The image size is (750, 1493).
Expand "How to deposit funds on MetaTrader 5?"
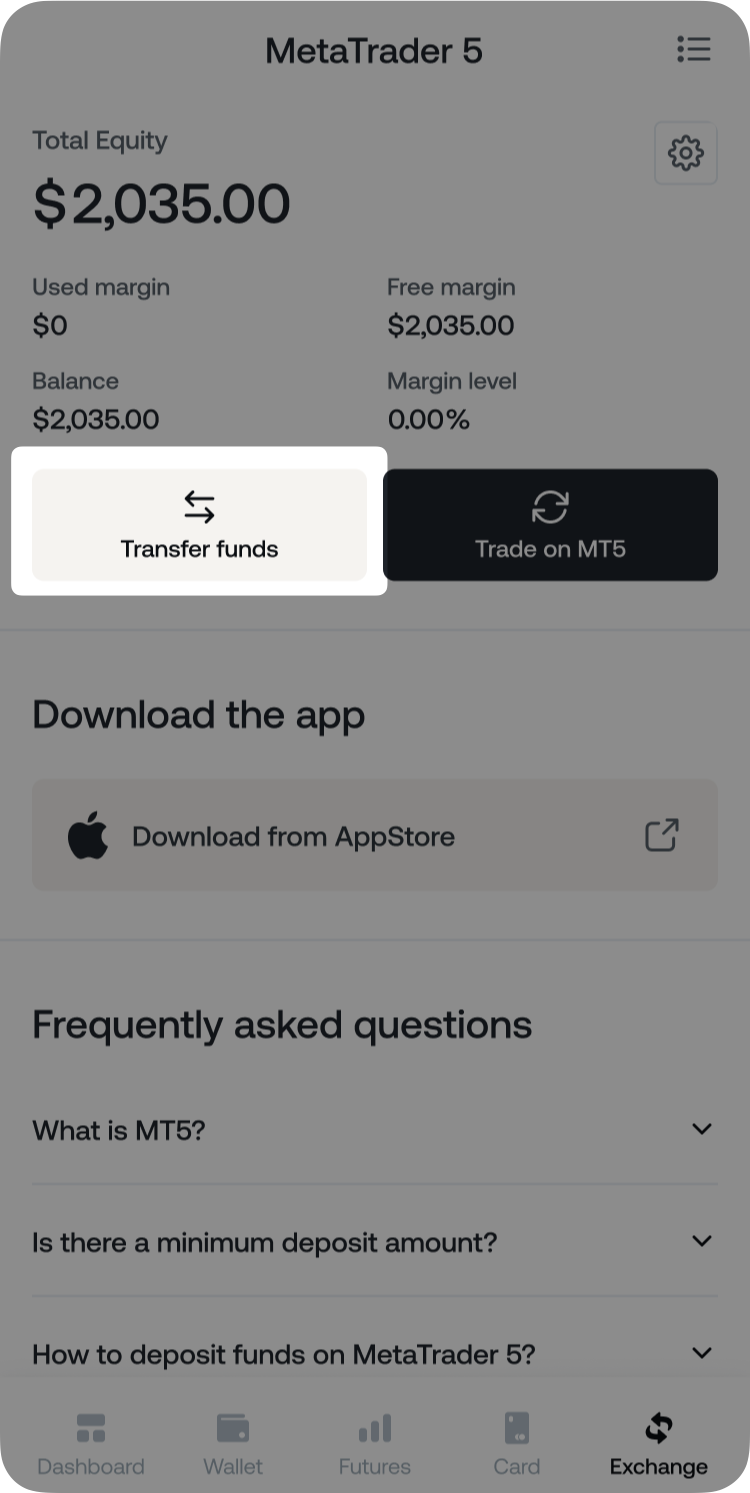(374, 1354)
